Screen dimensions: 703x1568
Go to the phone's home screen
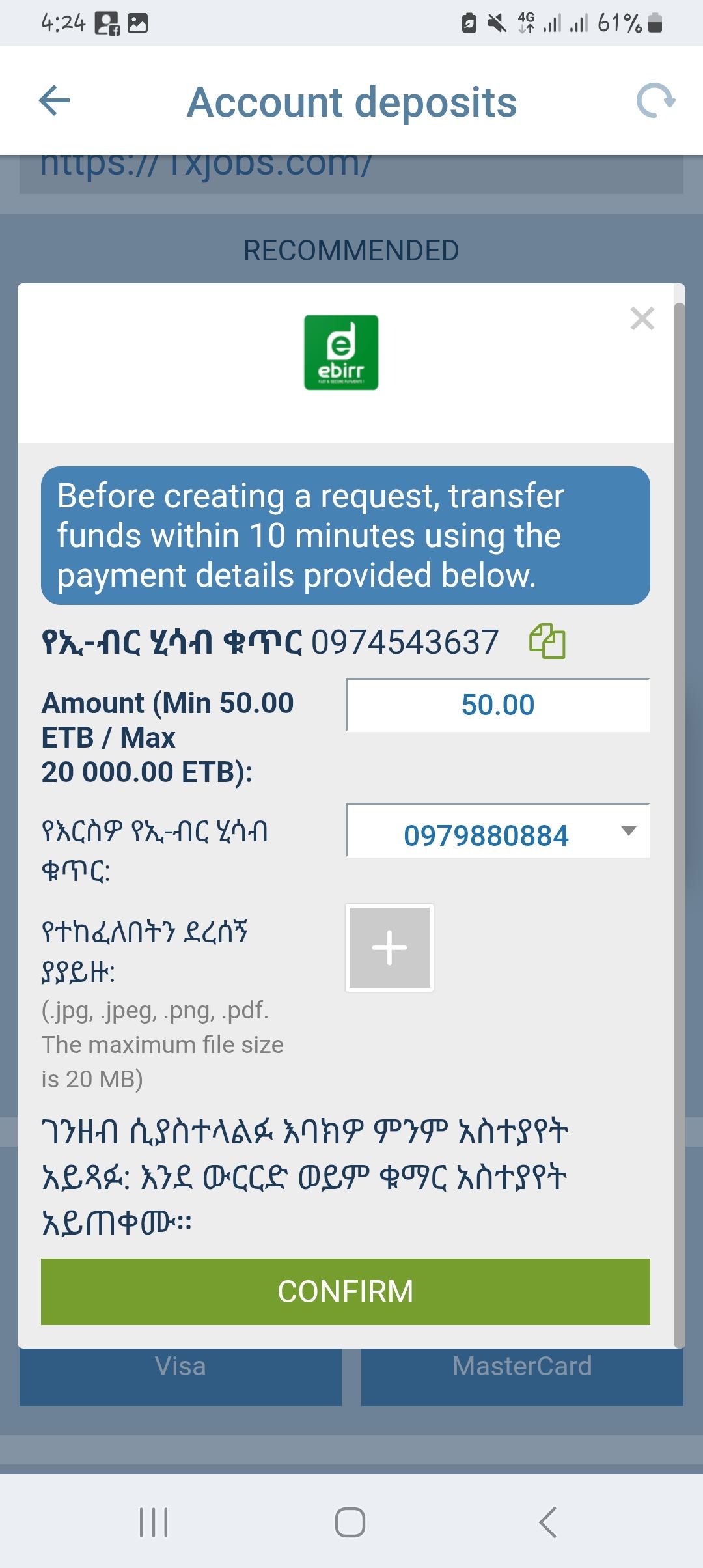coord(350,1522)
